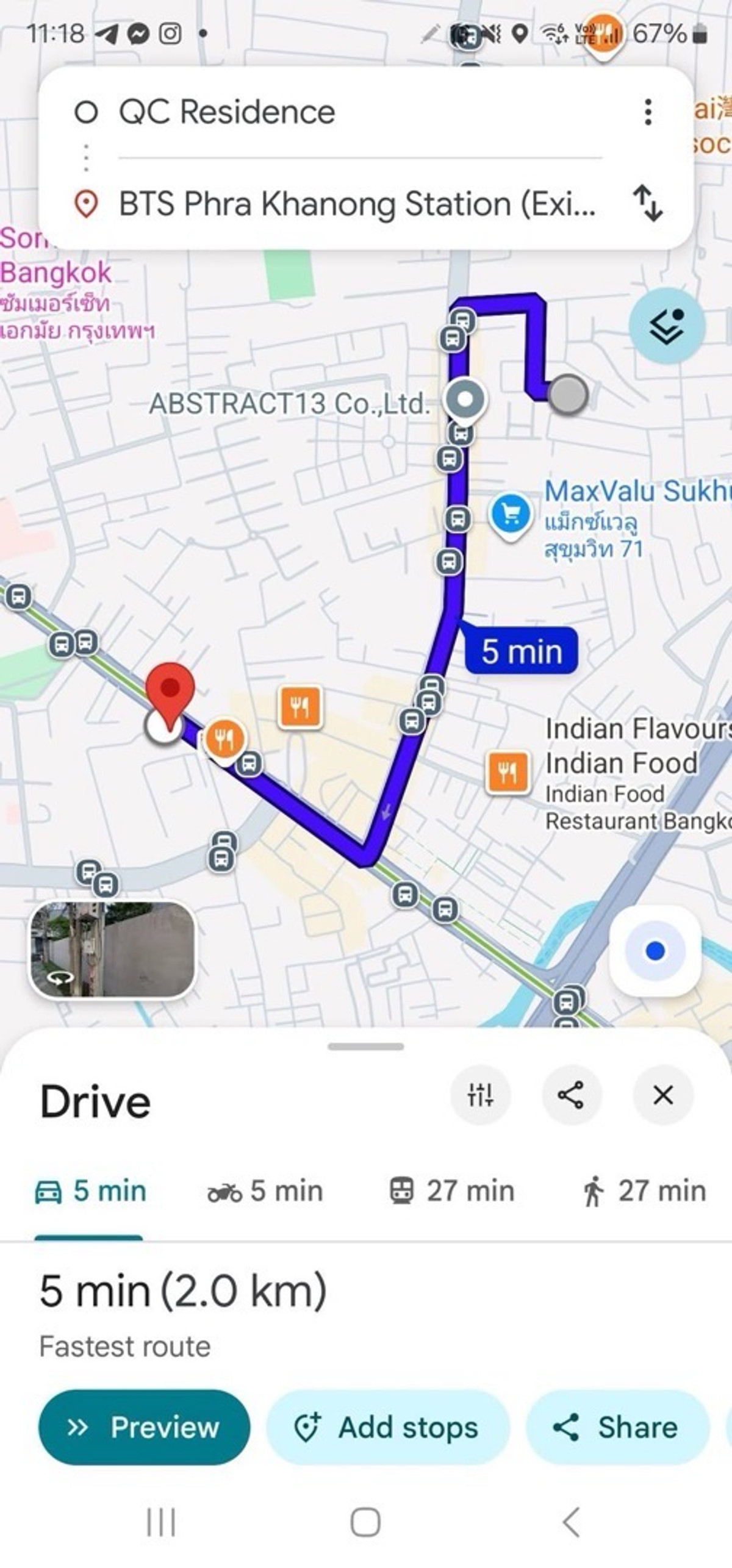The height and width of the screenshot is (1568, 732).
Task: Open route options filter icon
Action: coord(480,1095)
